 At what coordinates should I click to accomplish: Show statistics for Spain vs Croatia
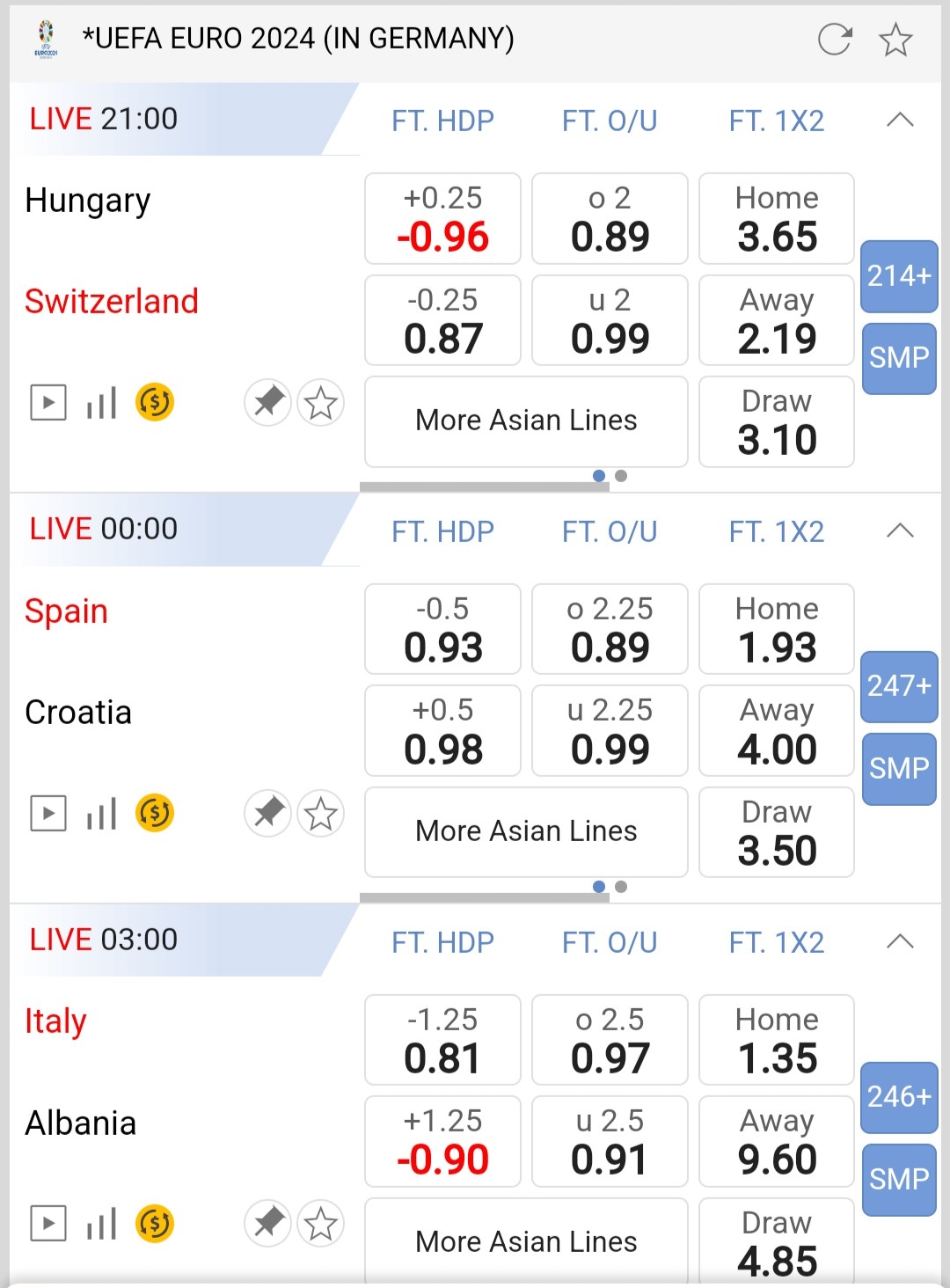[101, 814]
